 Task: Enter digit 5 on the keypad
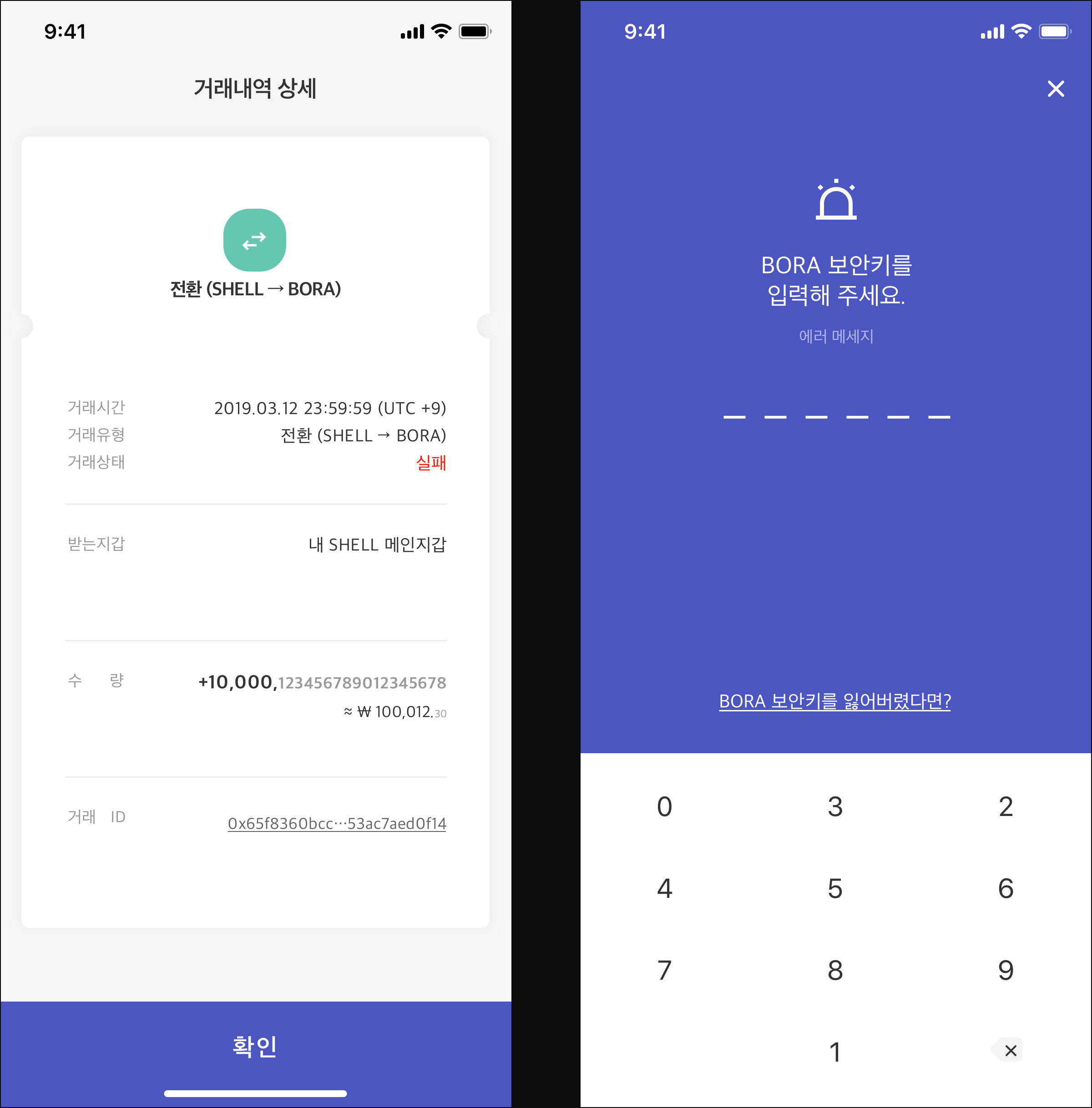(x=835, y=888)
